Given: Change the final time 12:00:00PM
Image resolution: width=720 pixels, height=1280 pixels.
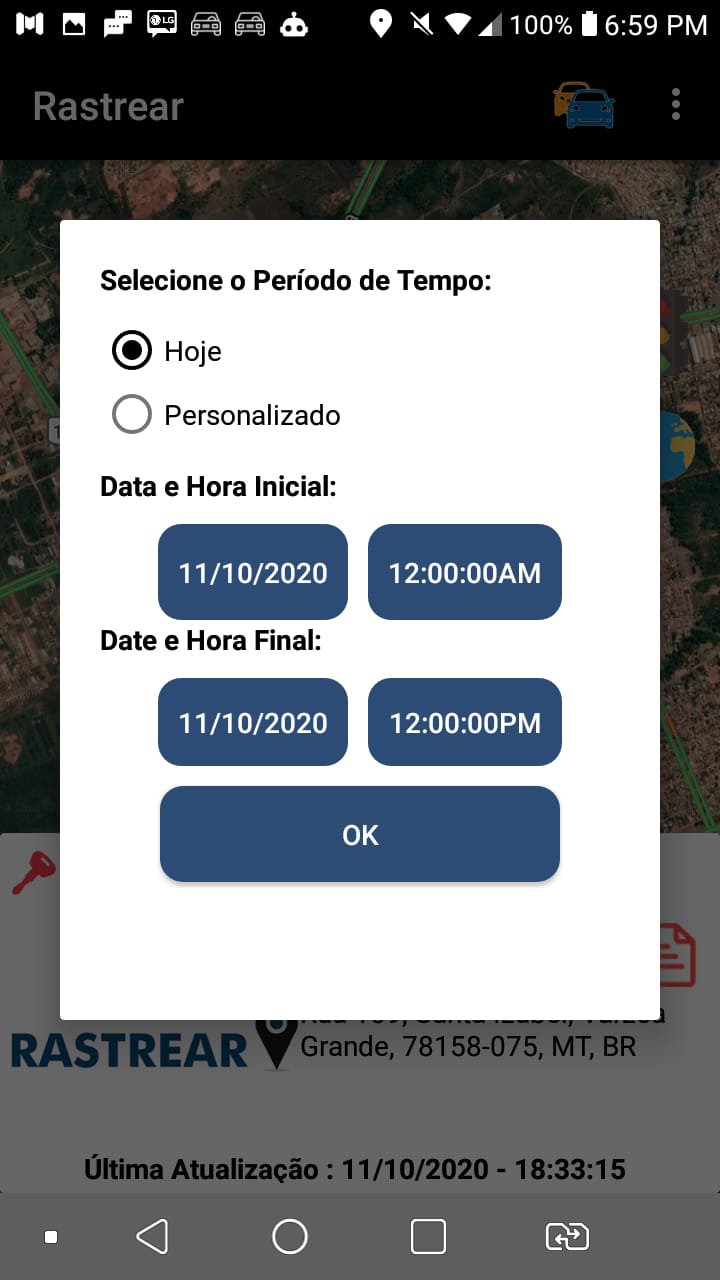Looking at the screenshot, I should click(x=465, y=722).
